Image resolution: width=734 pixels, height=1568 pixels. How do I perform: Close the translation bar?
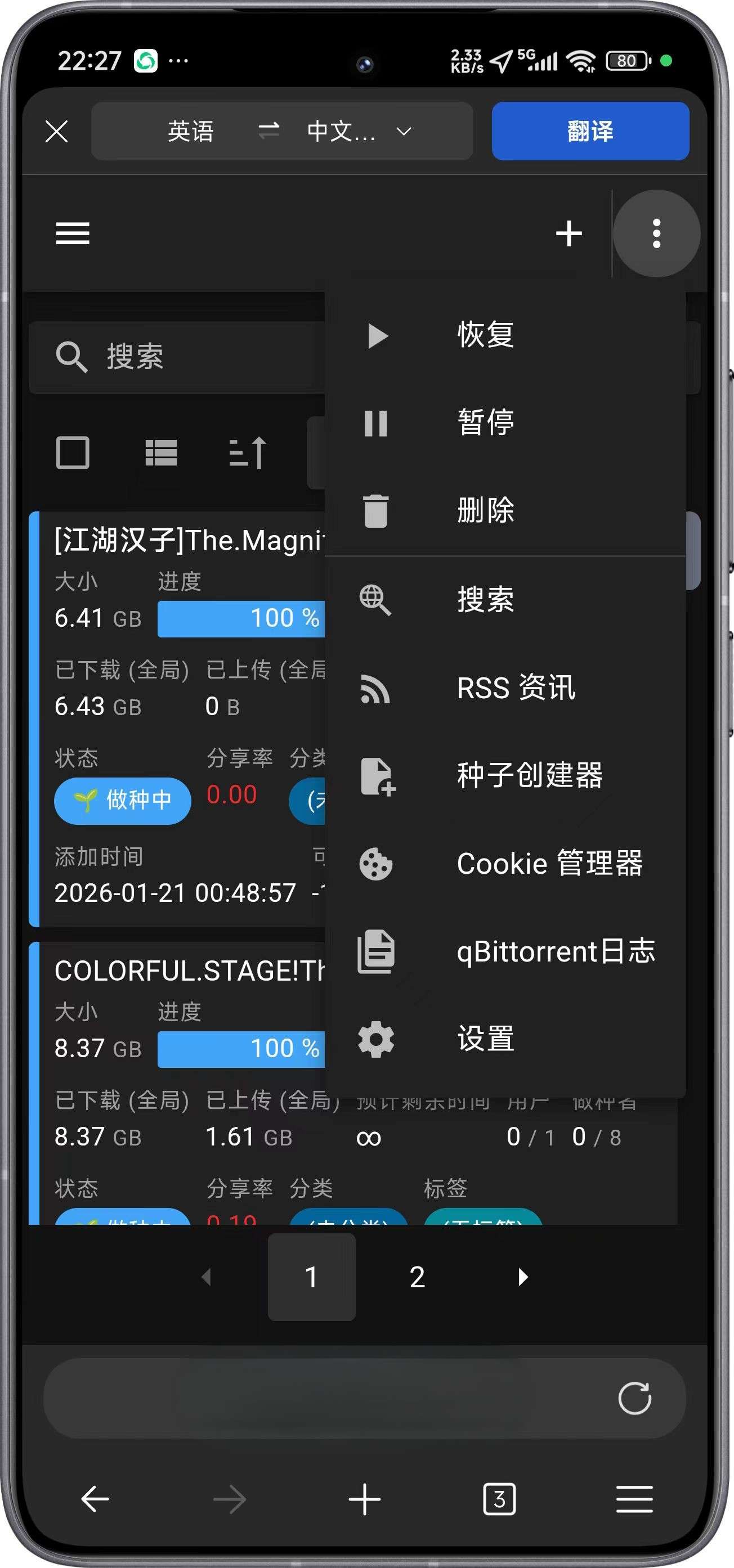point(57,131)
